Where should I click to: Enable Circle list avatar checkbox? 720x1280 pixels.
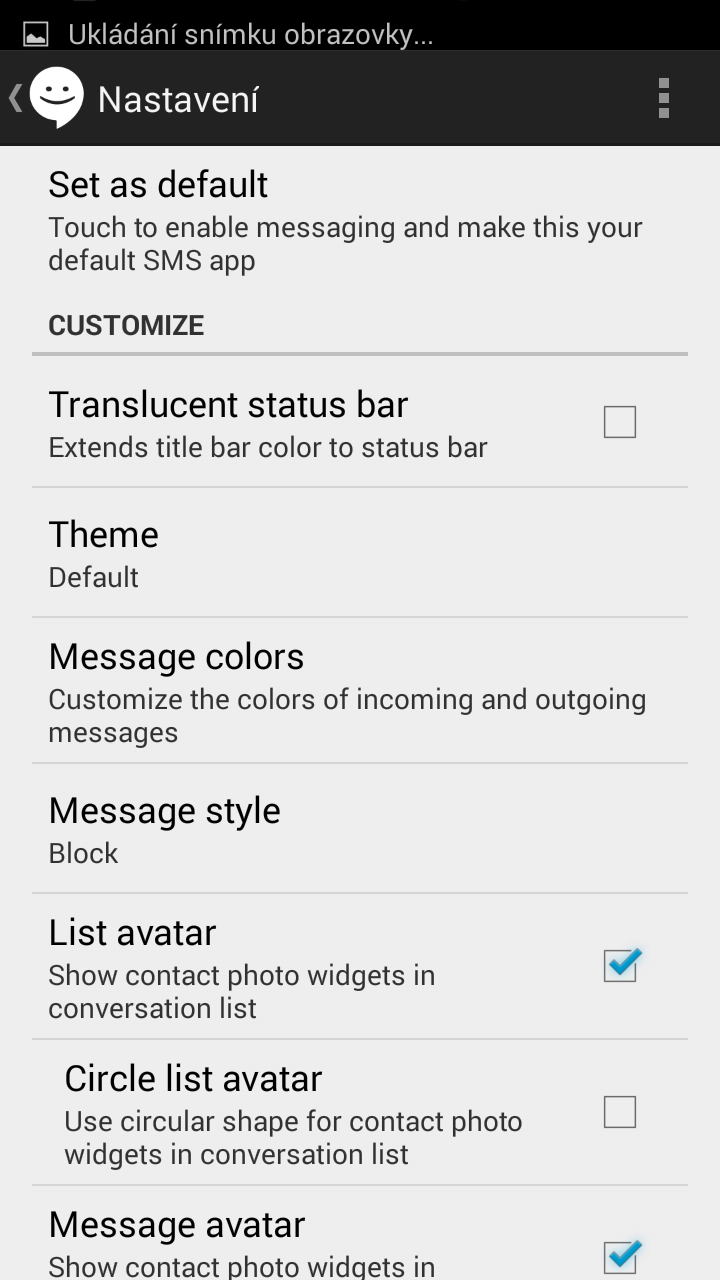(620, 1112)
